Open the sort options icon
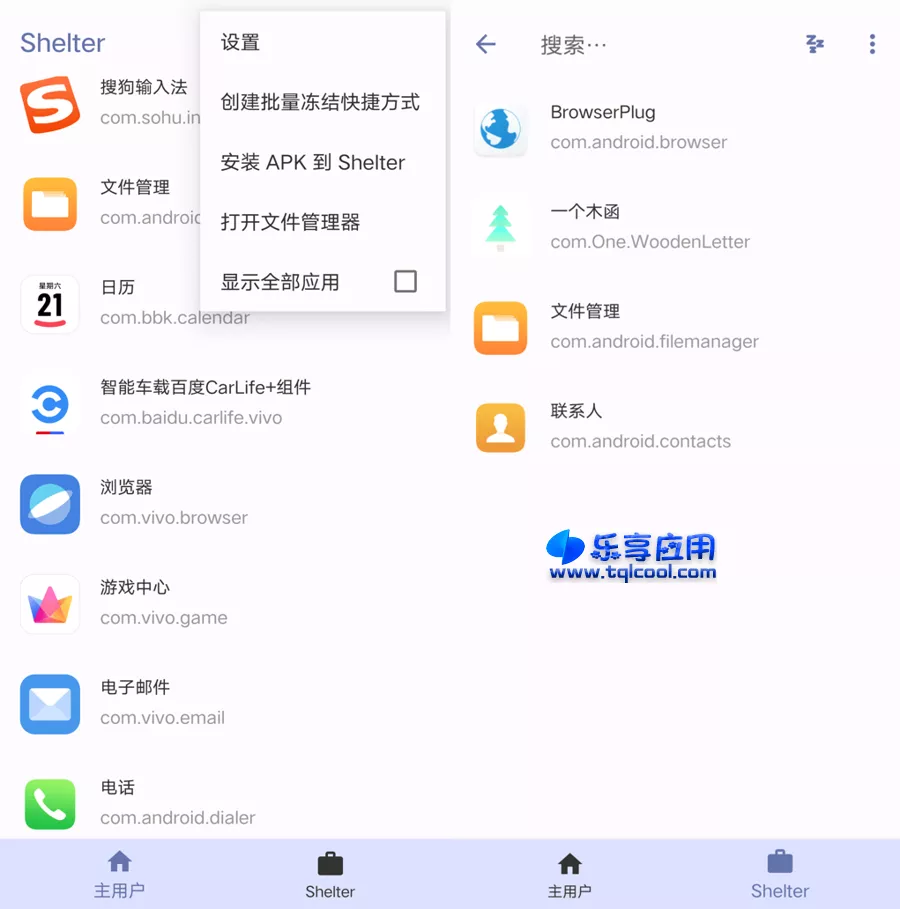 point(814,44)
